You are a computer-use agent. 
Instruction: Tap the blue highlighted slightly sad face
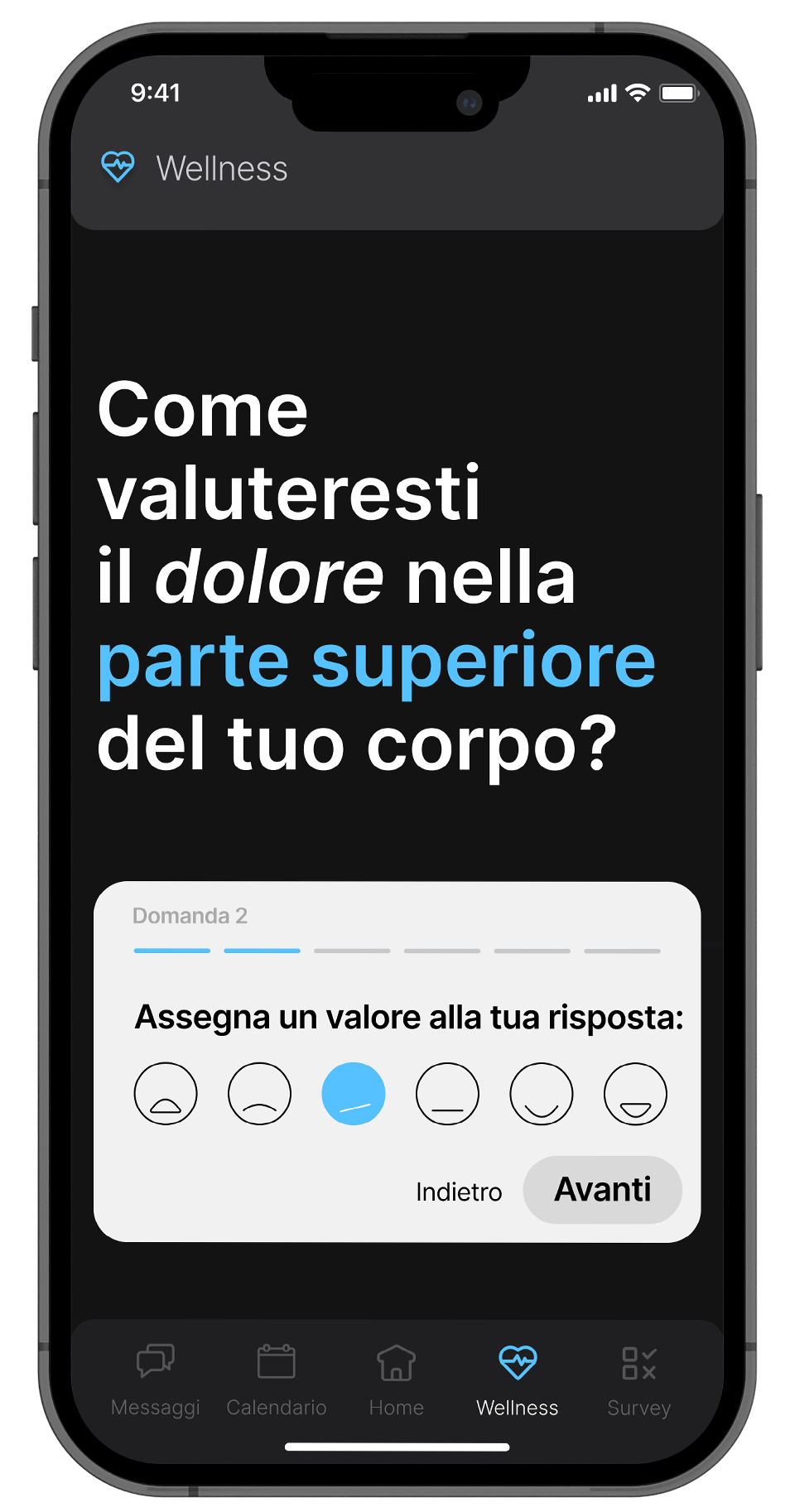[x=354, y=1093]
